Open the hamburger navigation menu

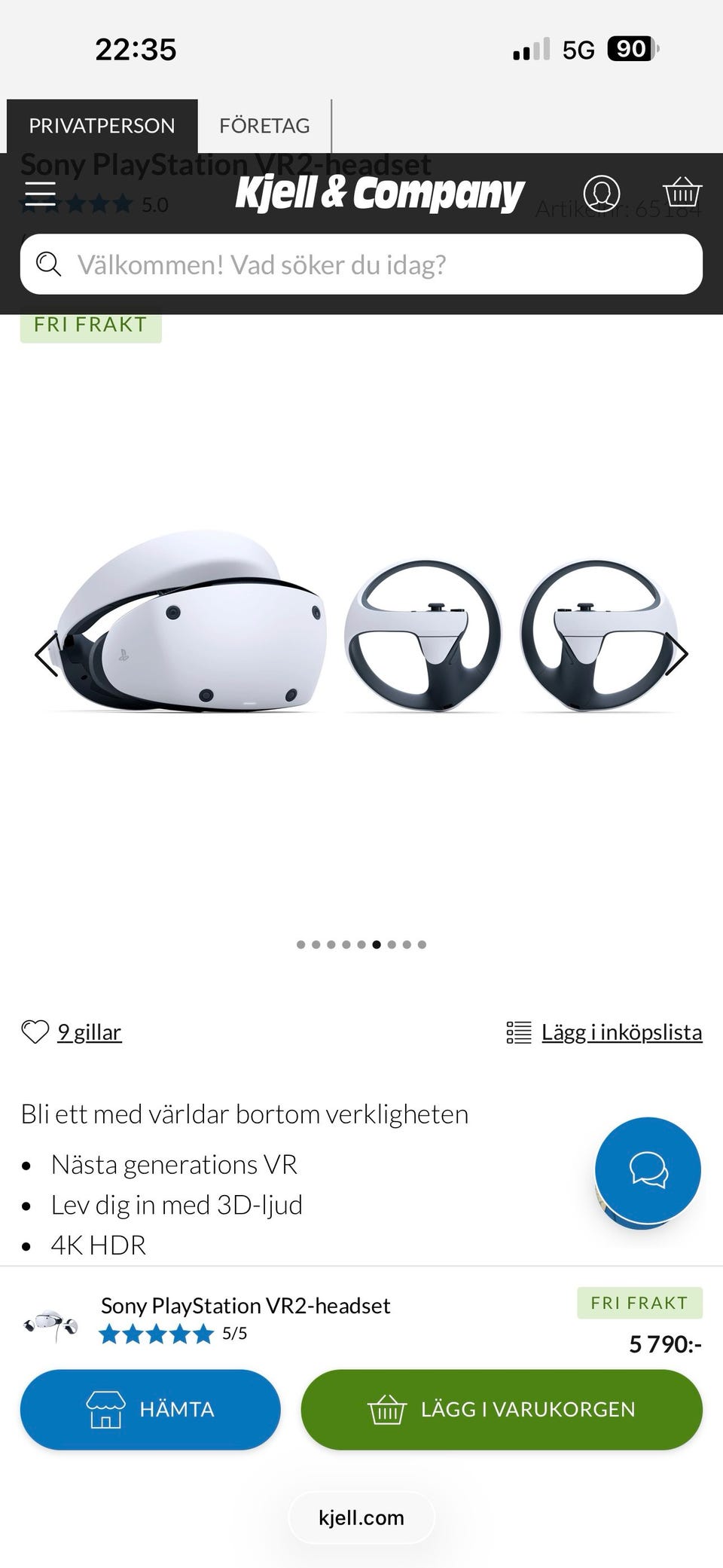coord(41,194)
